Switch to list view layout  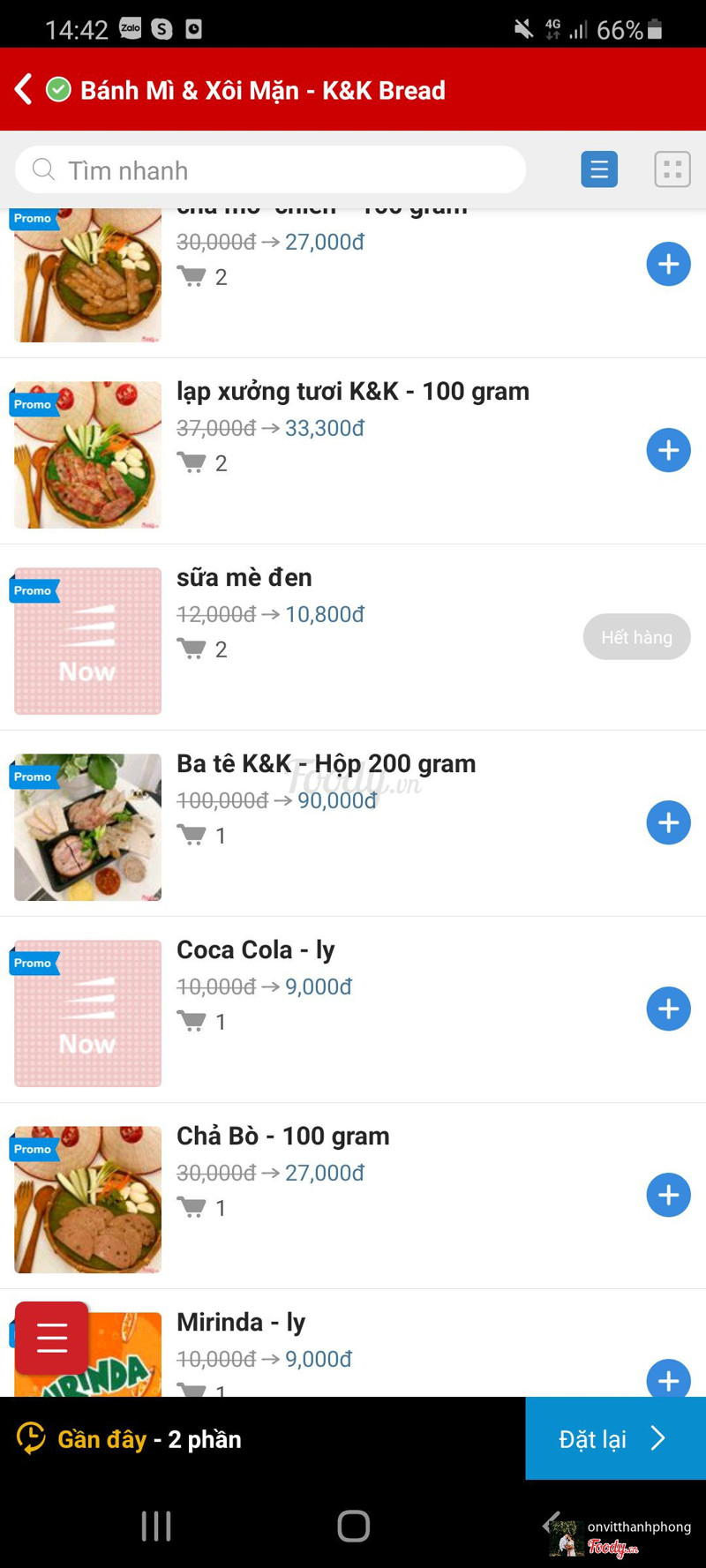(599, 169)
